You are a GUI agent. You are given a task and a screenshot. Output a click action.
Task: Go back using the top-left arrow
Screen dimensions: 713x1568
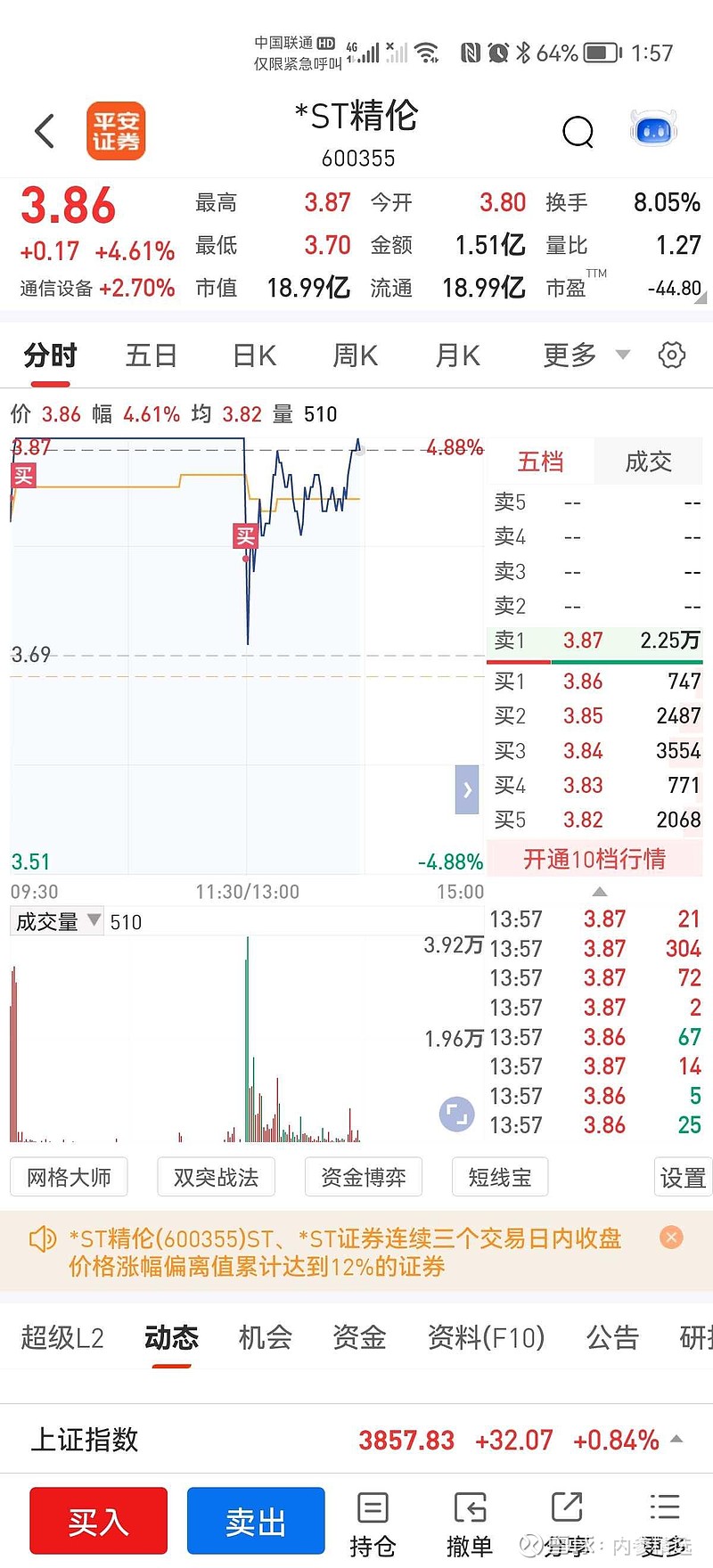[x=45, y=131]
